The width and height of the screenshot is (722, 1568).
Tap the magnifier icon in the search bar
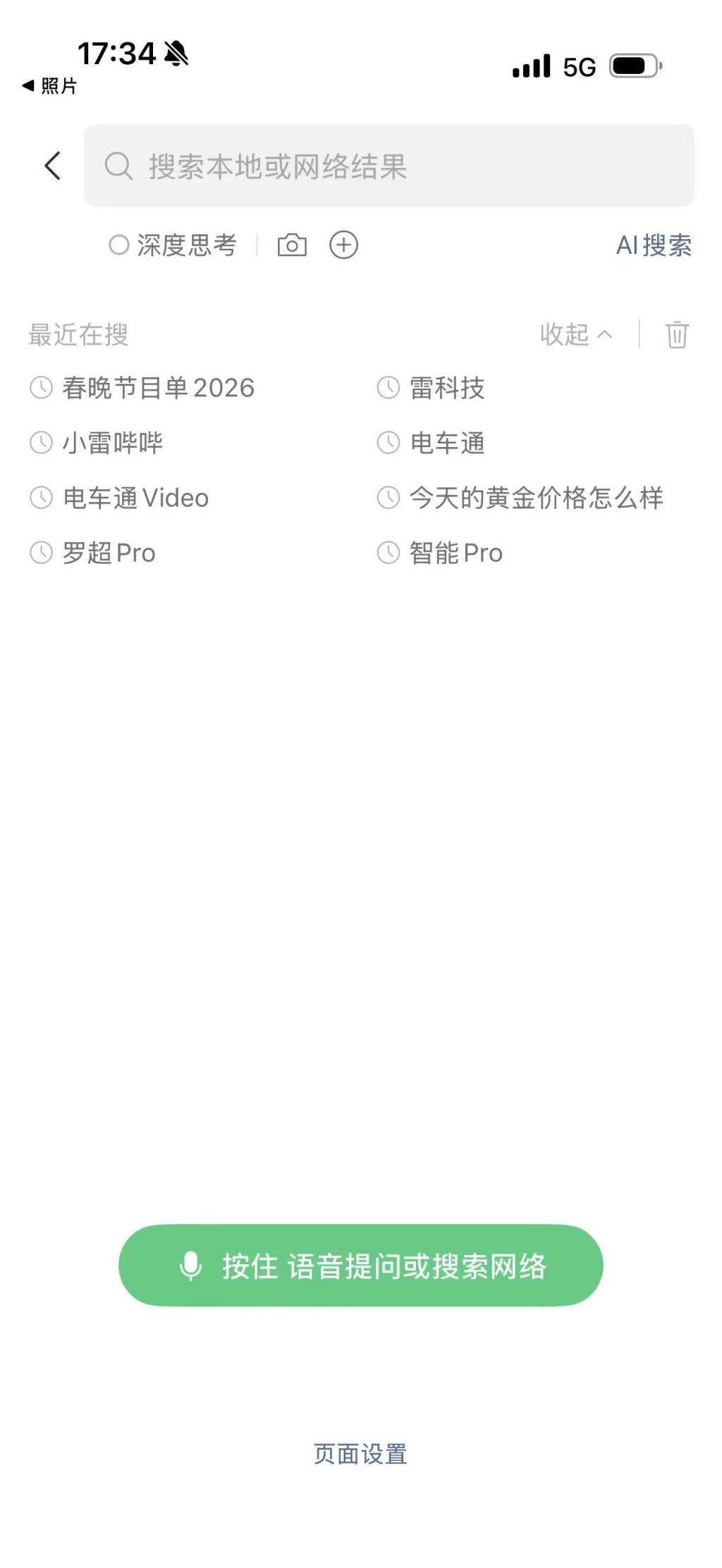pyautogui.click(x=118, y=166)
